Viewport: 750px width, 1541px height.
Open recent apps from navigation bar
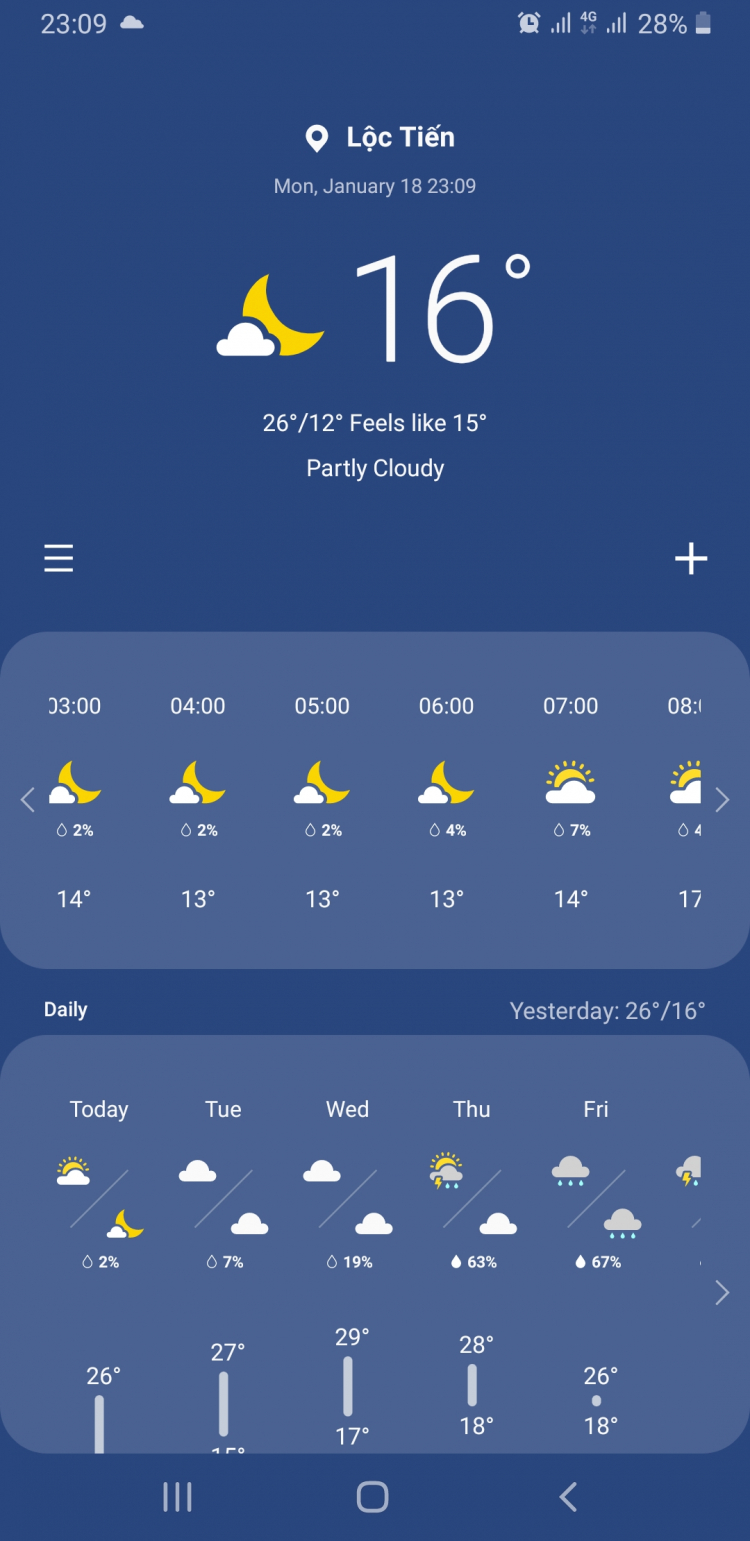pyautogui.click(x=177, y=1497)
